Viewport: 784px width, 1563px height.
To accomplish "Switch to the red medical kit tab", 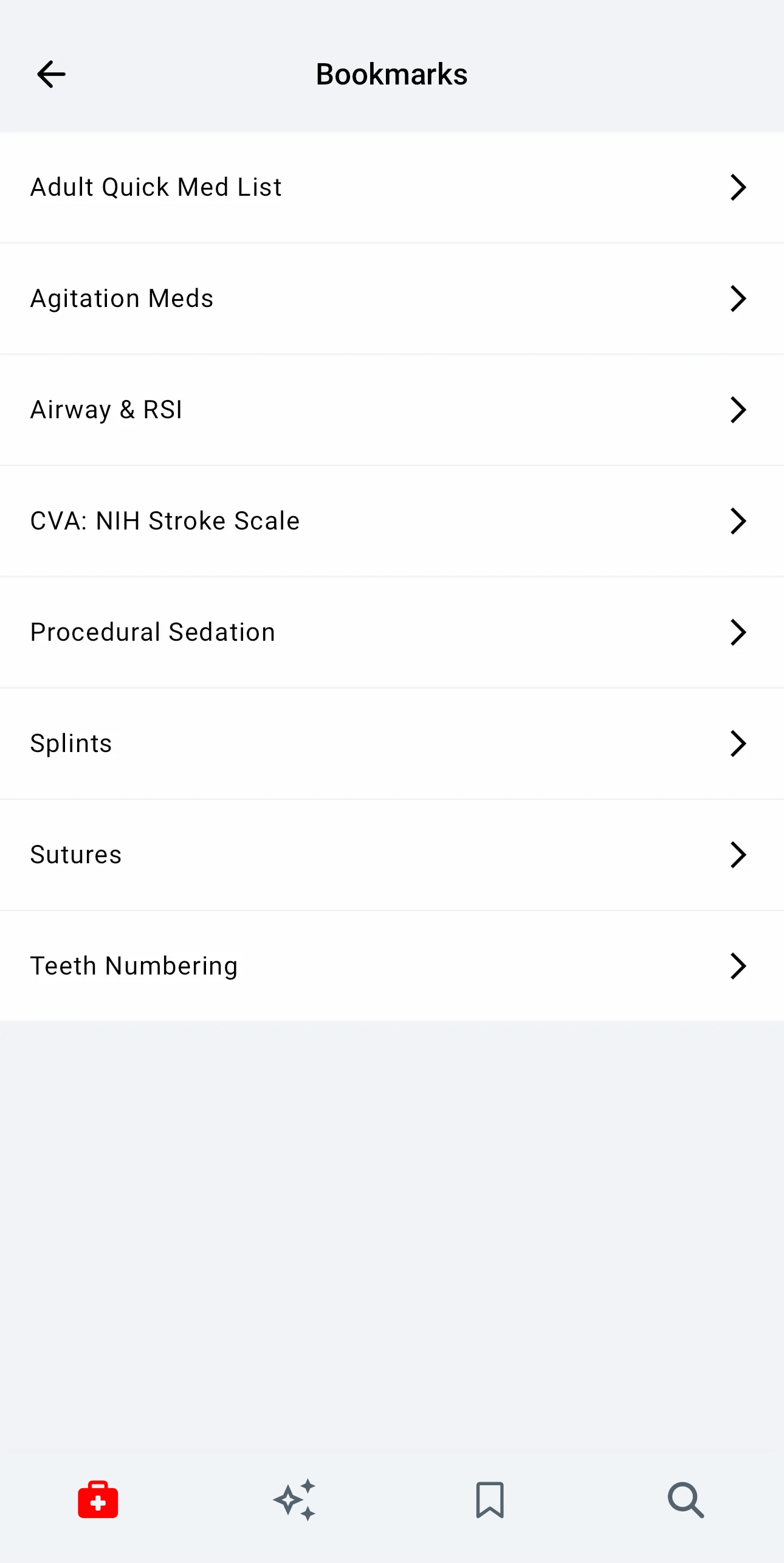I will coord(98,1500).
